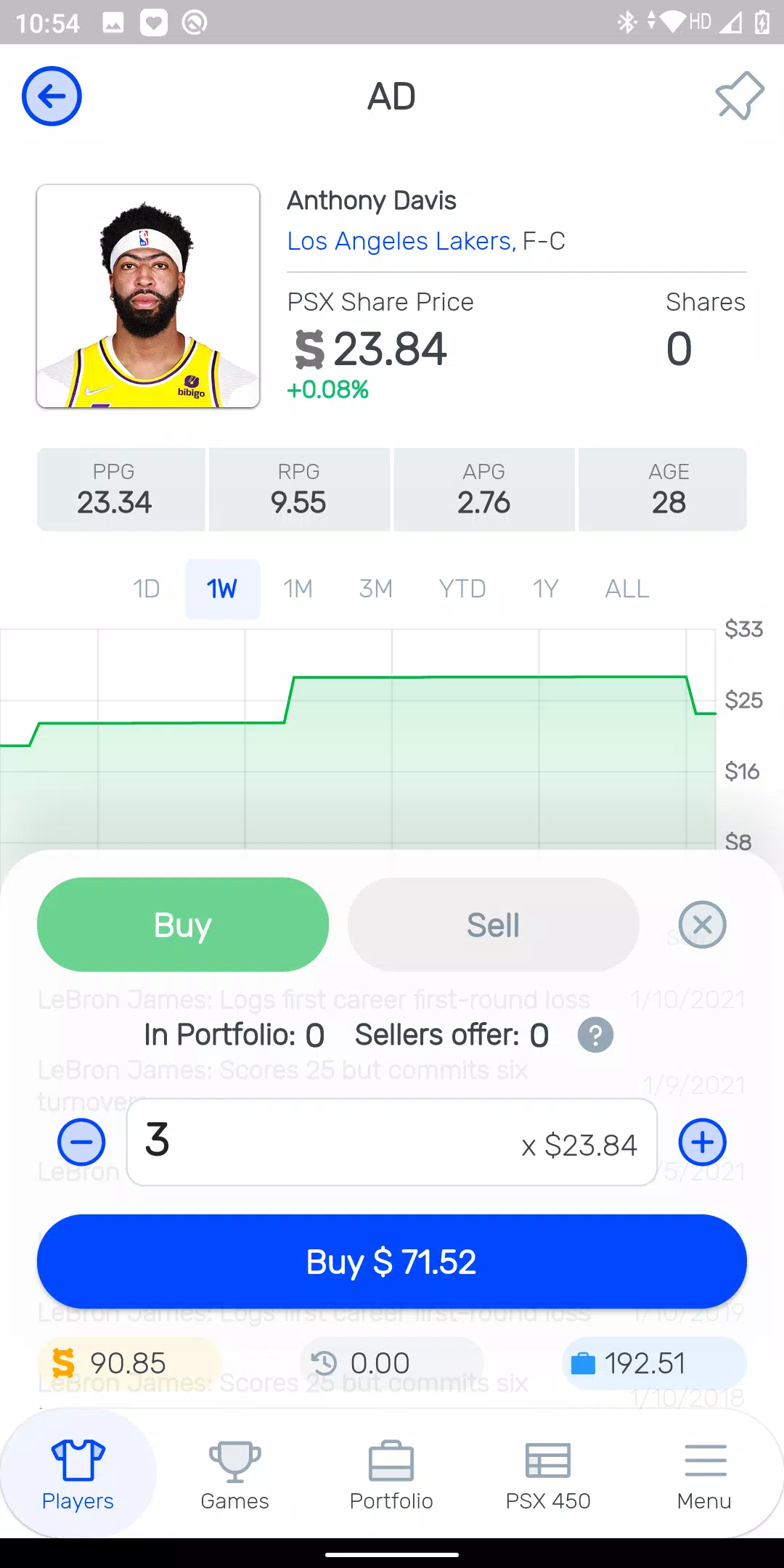Close the buy/sell panel

click(x=702, y=925)
